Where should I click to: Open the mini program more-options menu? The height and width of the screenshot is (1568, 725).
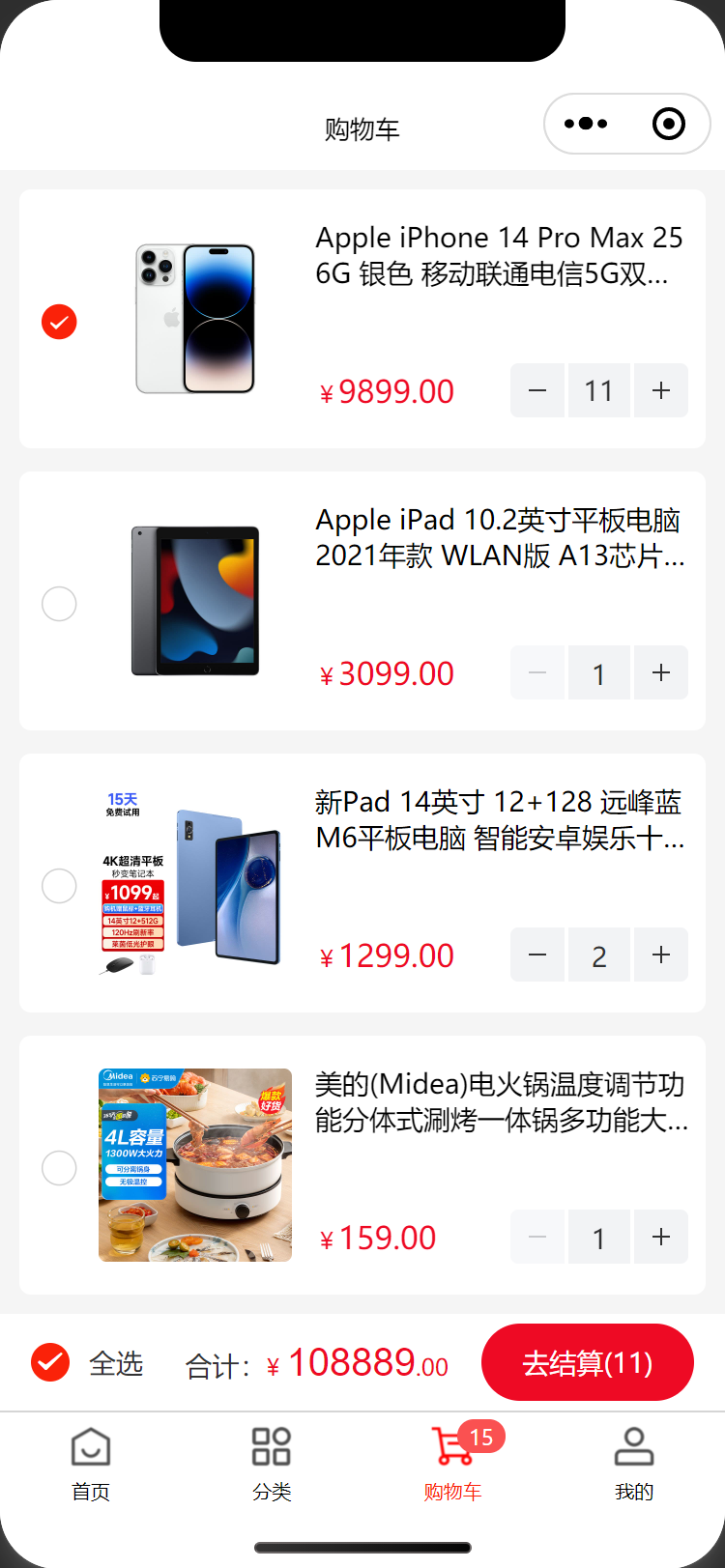586,124
